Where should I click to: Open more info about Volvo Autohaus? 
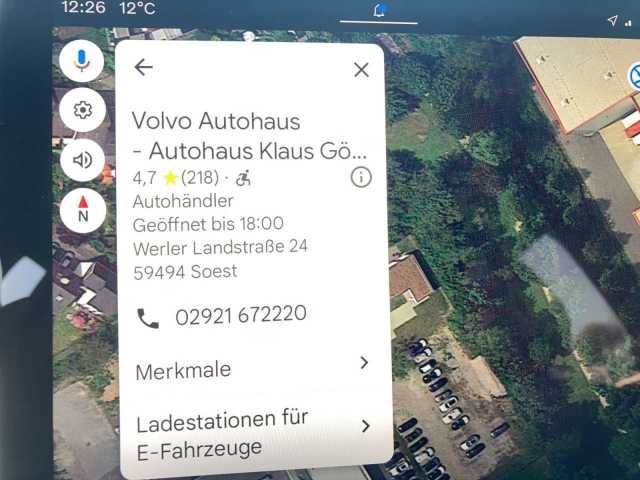[361, 177]
